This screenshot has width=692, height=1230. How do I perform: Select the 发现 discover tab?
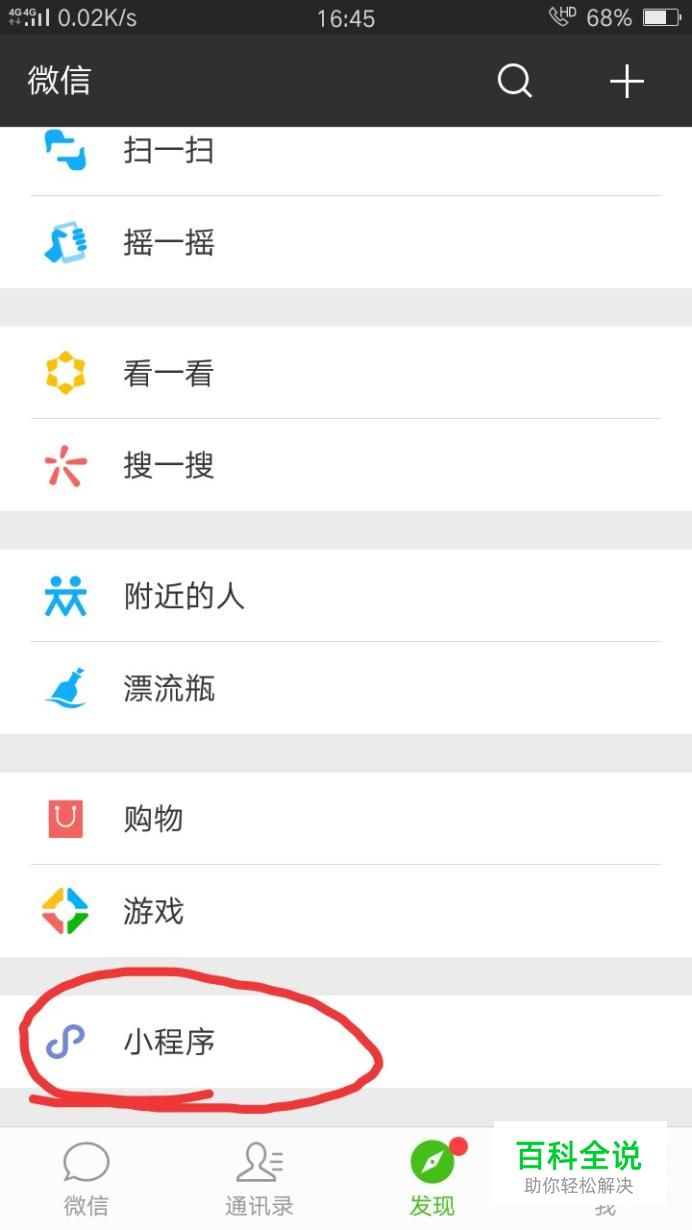coord(432,1180)
